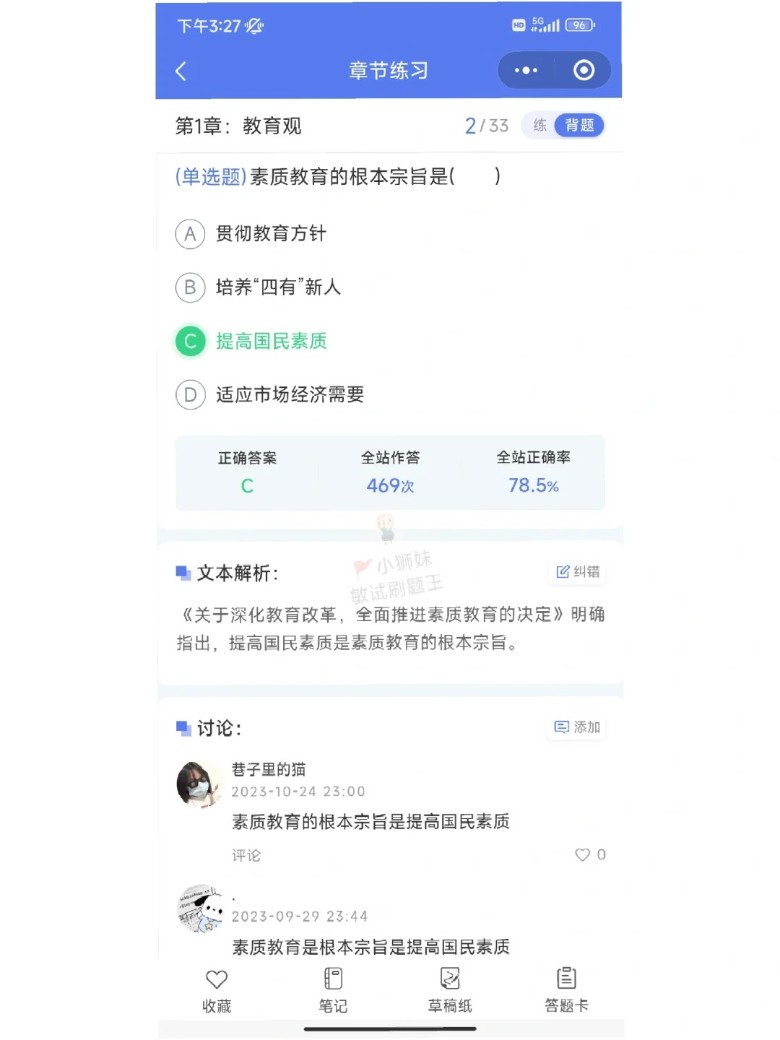Image resolution: width=780 pixels, height=1040 pixels.
Task: Reply via 评论 under 巷子里的猫's post
Action: coord(246,855)
